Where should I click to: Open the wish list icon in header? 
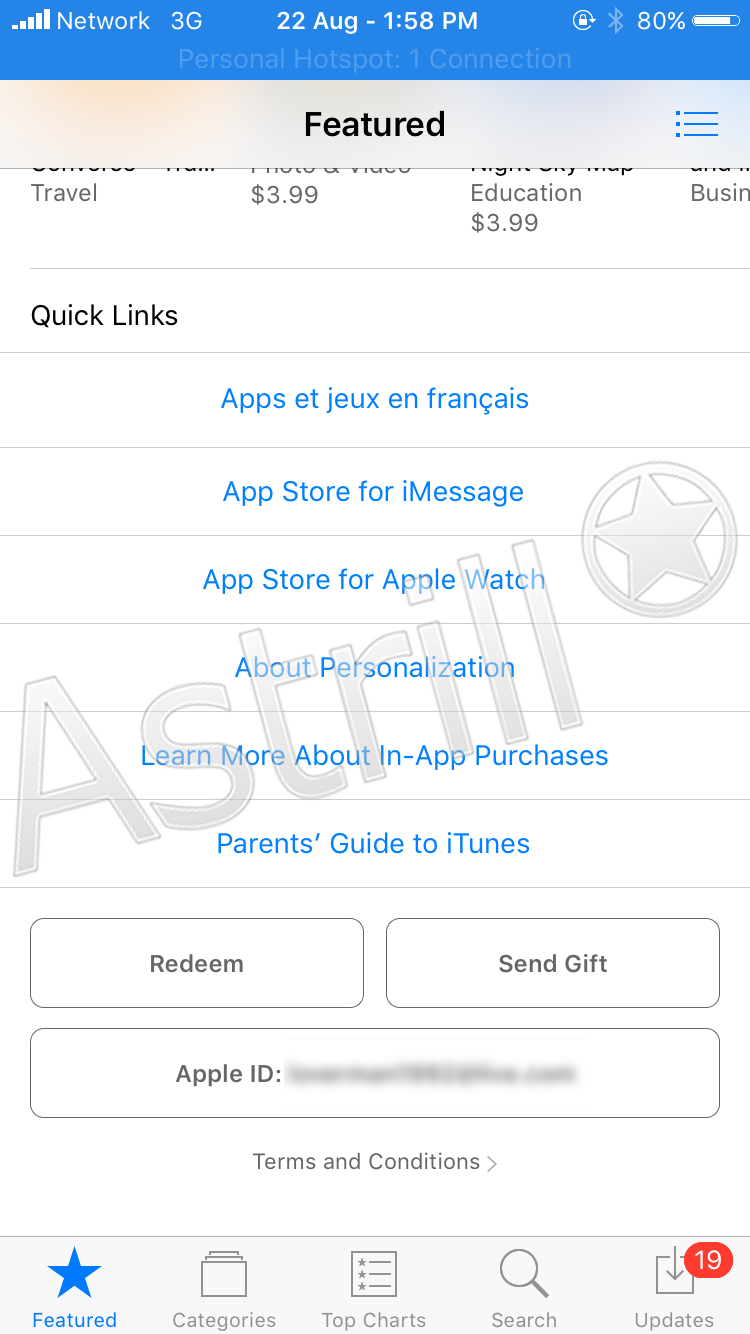(697, 124)
